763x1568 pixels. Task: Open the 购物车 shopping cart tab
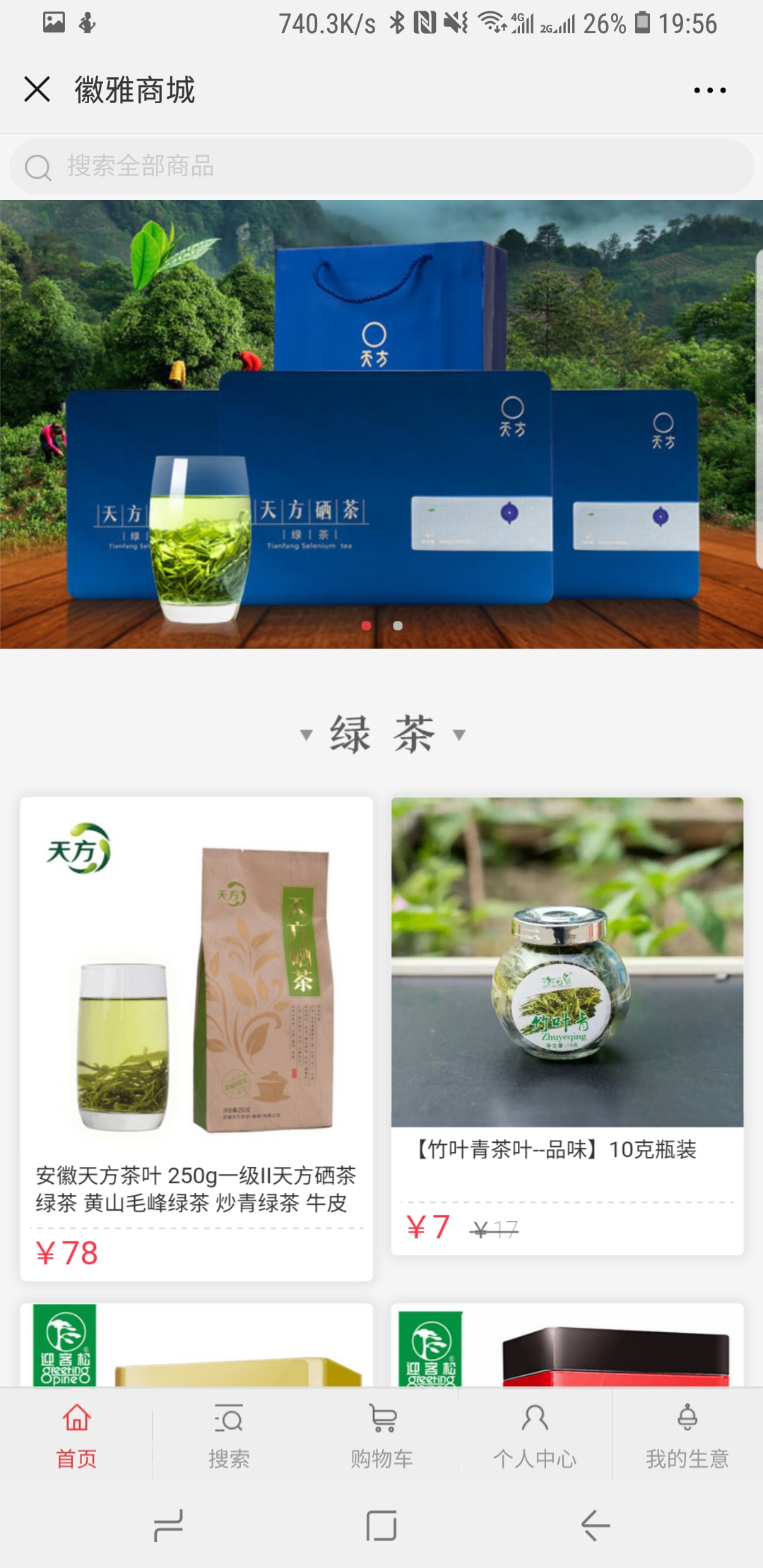point(381,1435)
